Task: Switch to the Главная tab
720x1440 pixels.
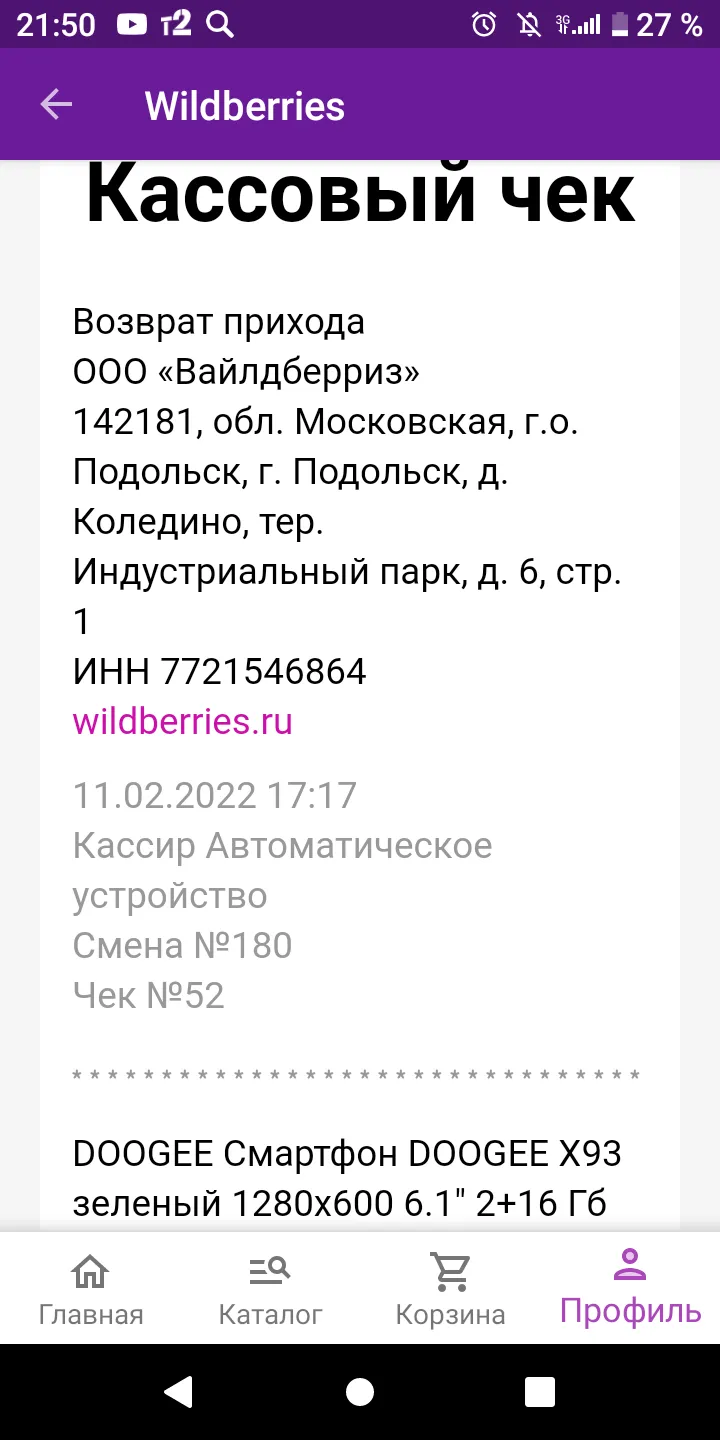Action: [x=90, y=1290]
